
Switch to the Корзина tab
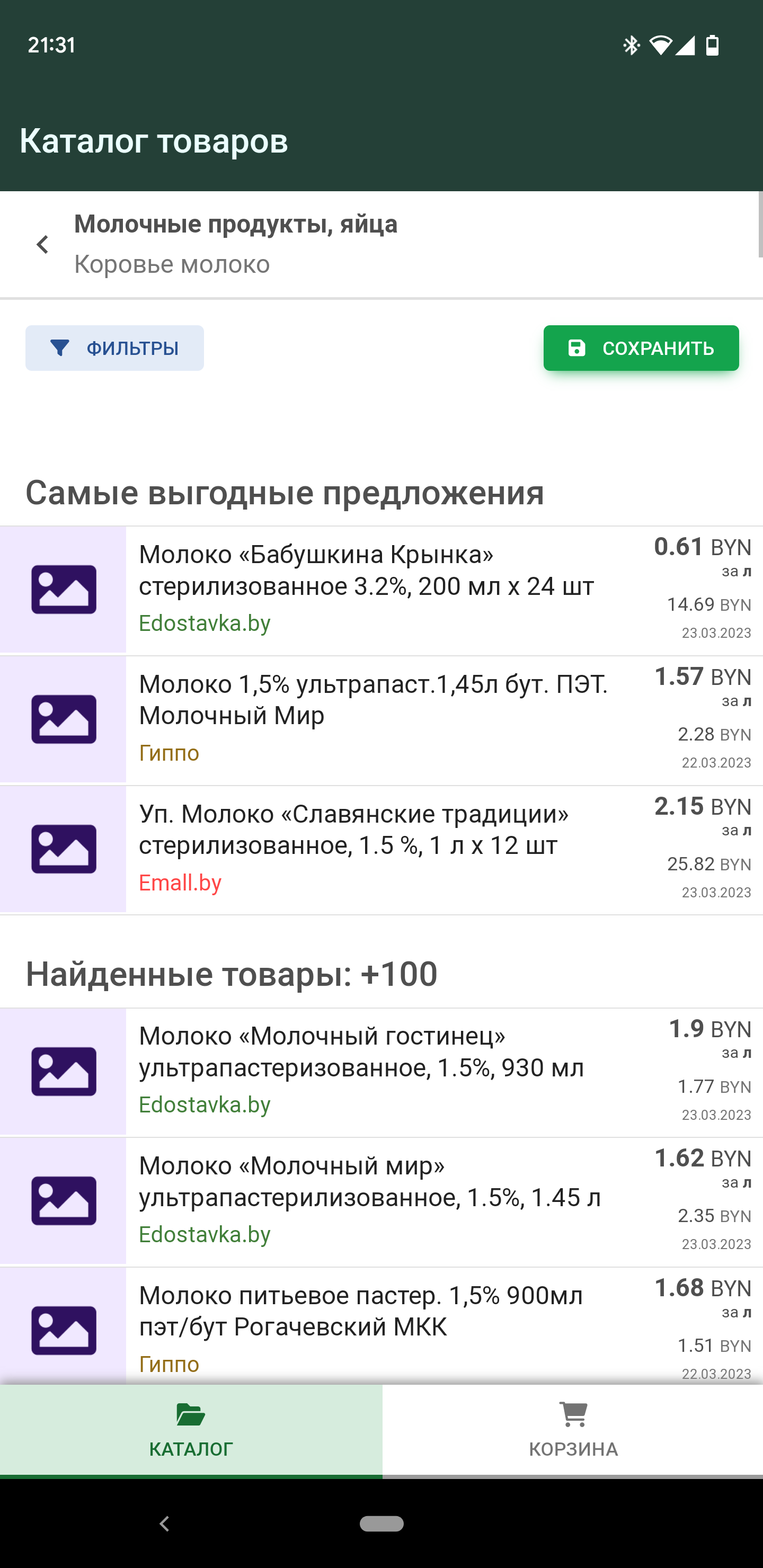(573, 1430)
